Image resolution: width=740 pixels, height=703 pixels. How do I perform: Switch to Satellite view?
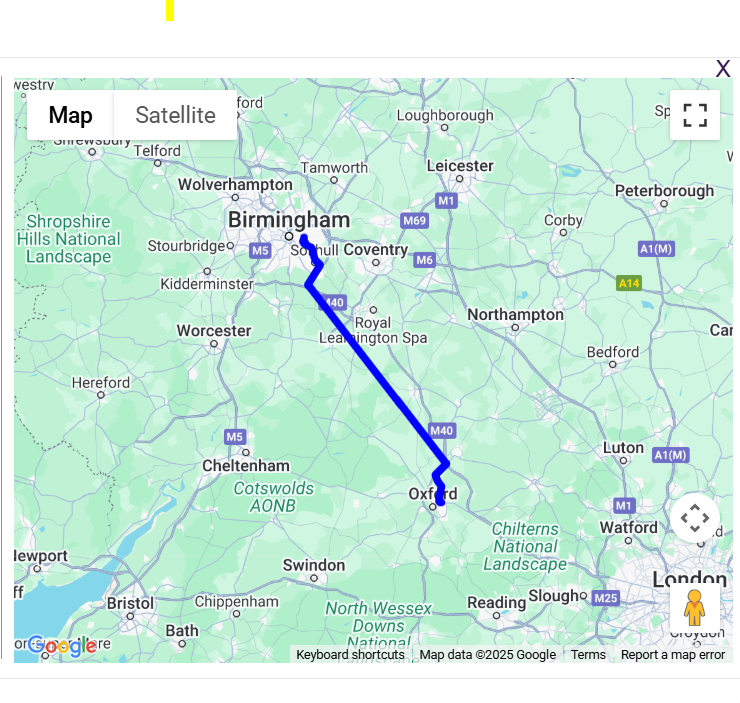tap(175, 115)
